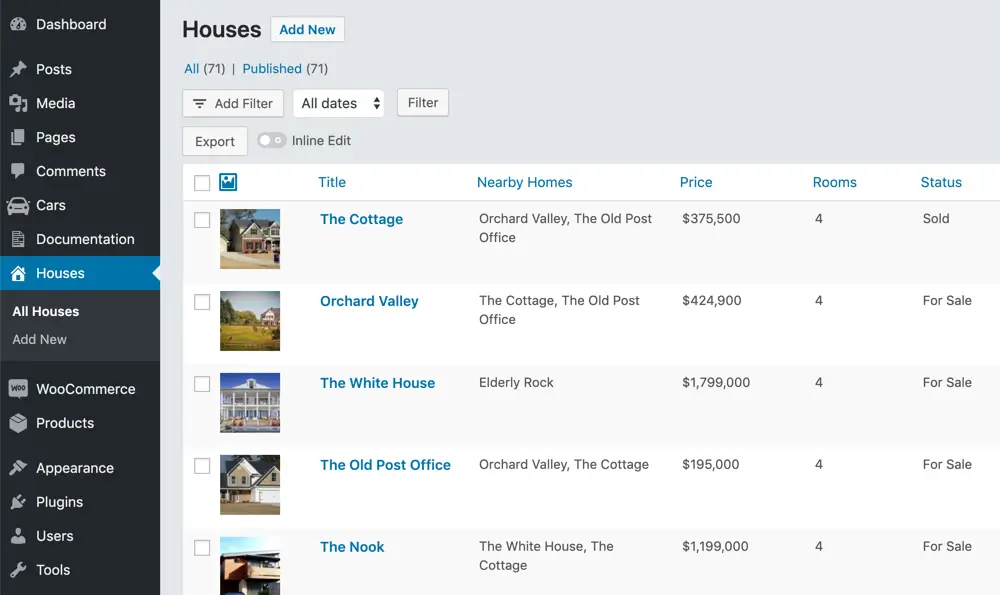Sort the table by Price
This screenshot has height=595, width=1000.
coord(696,182)
